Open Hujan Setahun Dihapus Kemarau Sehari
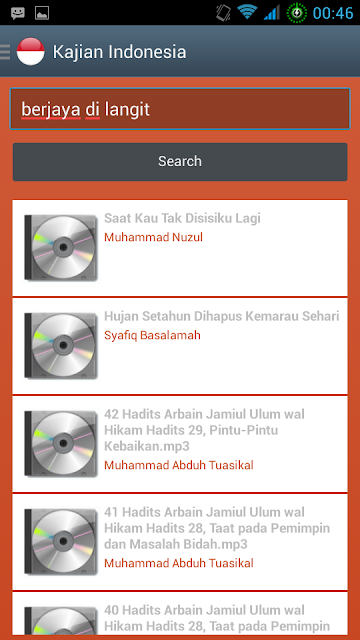 (180, 346)
